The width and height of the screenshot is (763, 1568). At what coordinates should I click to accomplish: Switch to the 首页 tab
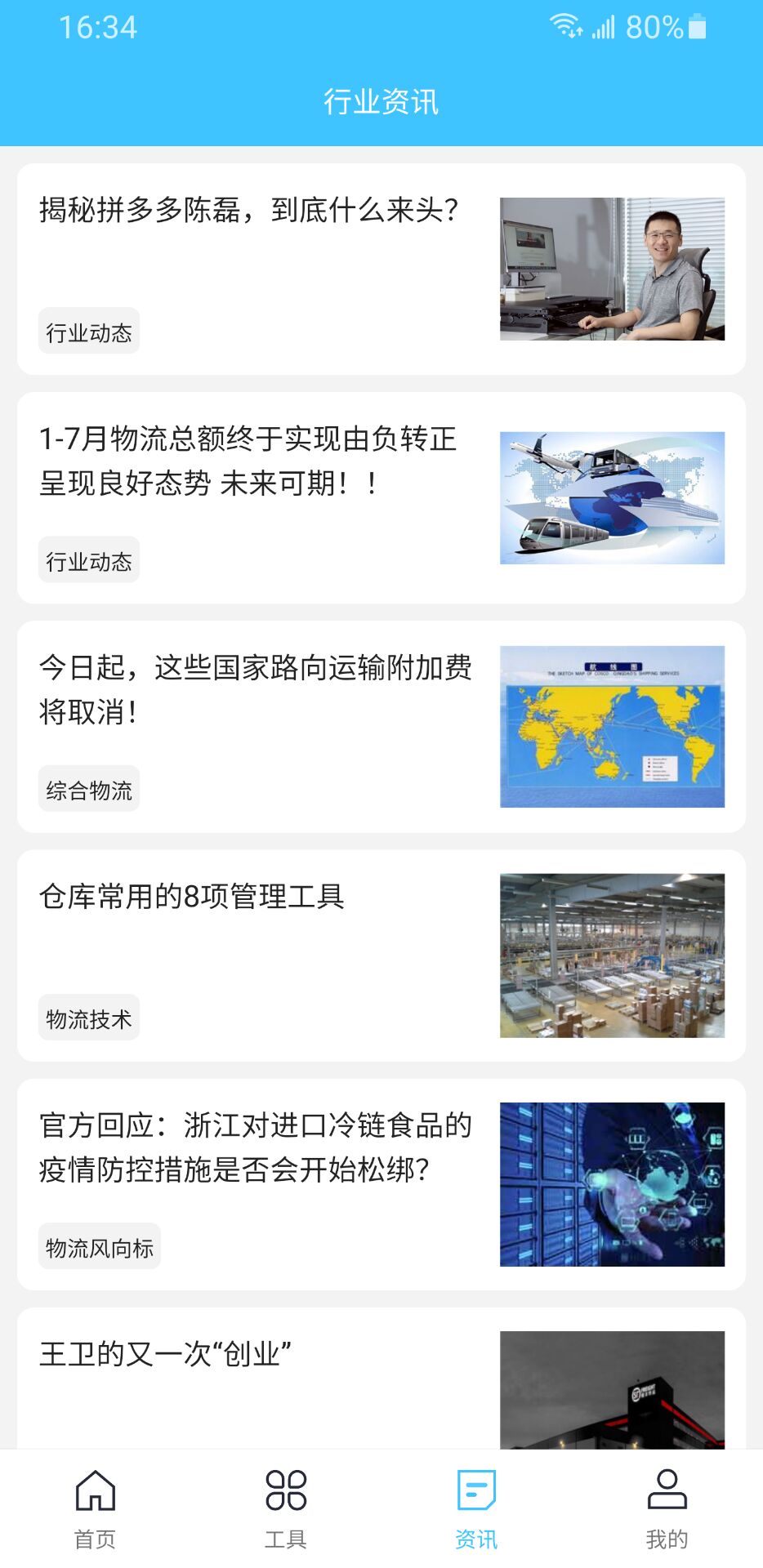click(96, 1508)
